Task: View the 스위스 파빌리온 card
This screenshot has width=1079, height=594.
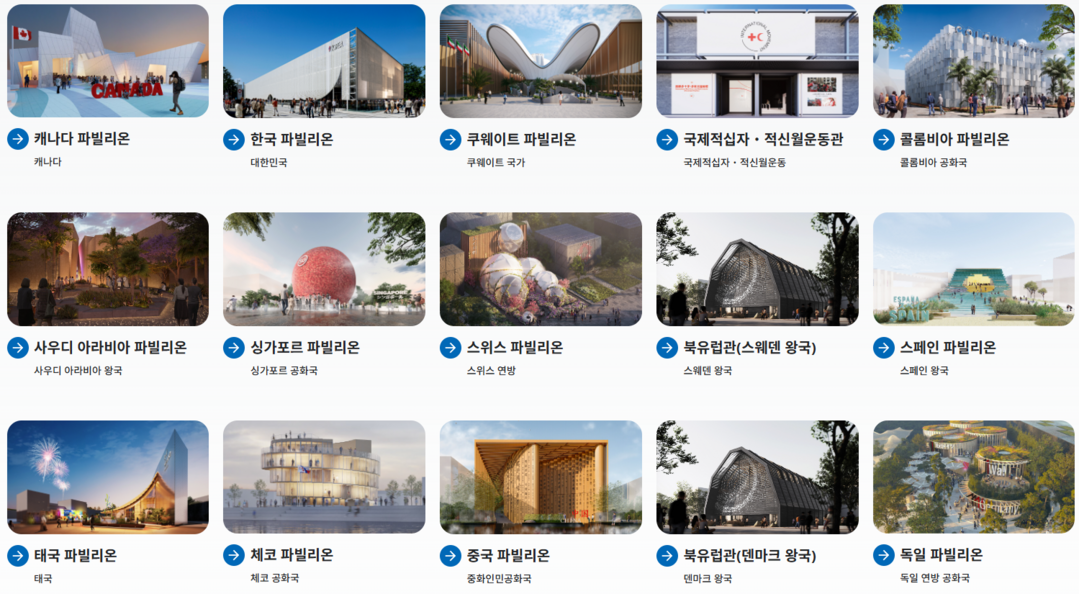Action: 541,269
